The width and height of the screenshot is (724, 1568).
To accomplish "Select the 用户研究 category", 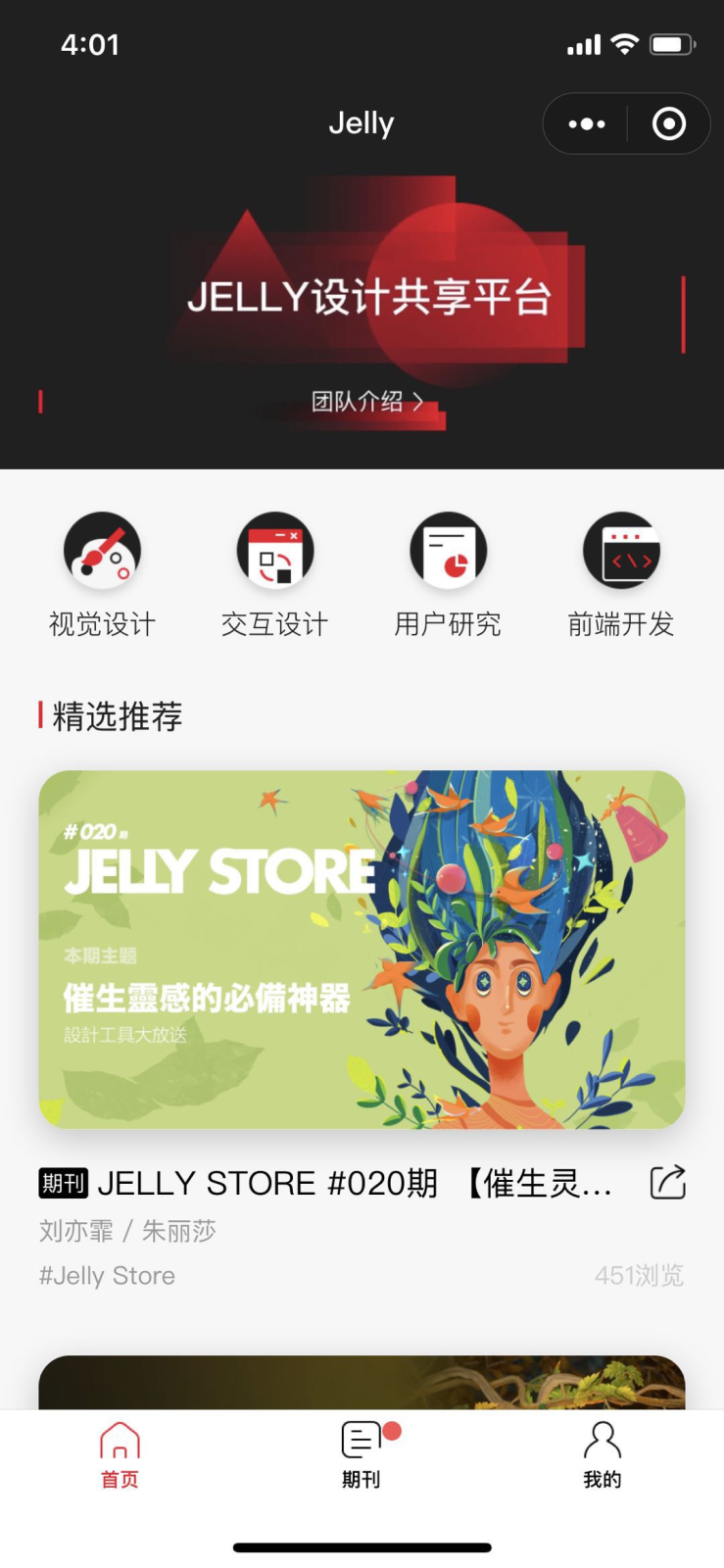I will pyautogui.click(x=449, y=574).
